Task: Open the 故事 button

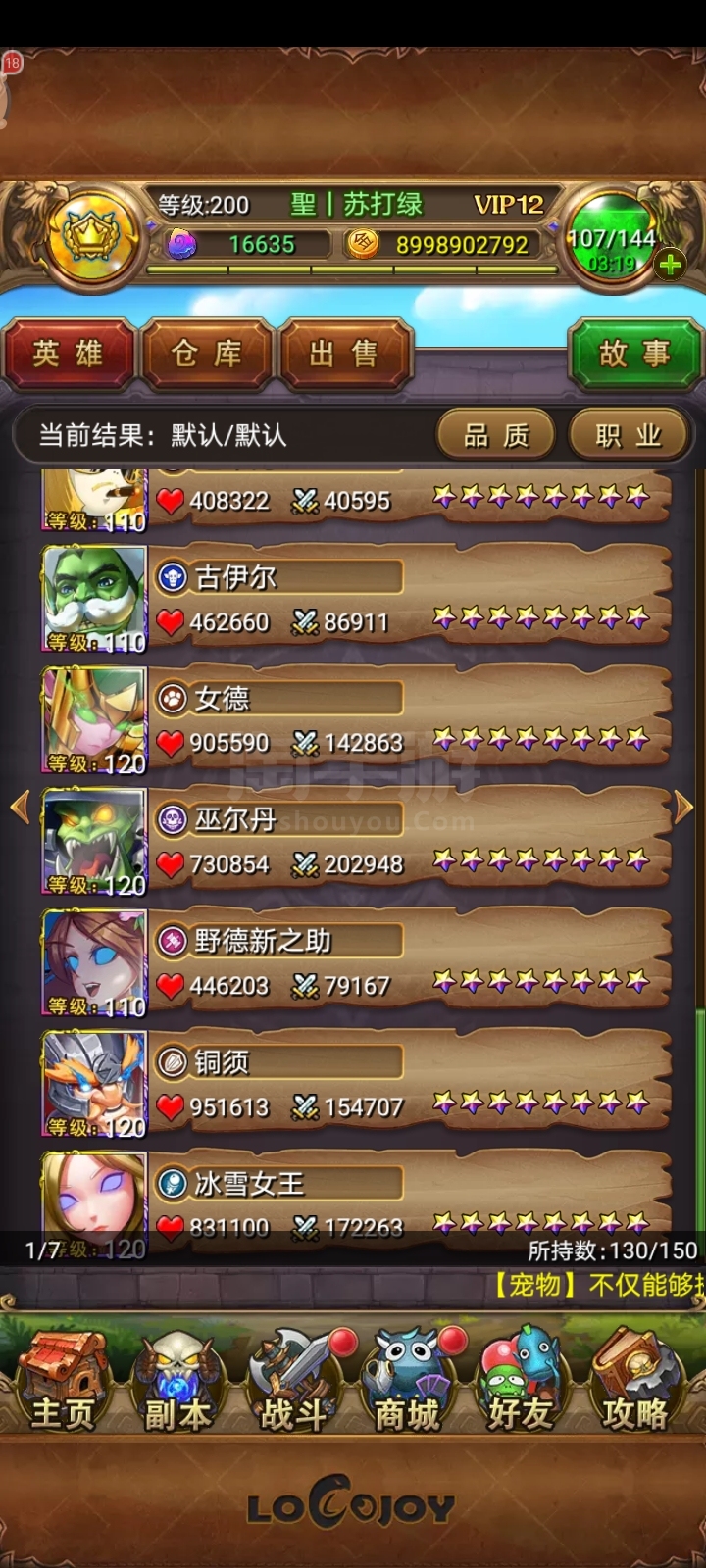Action: 634,354
